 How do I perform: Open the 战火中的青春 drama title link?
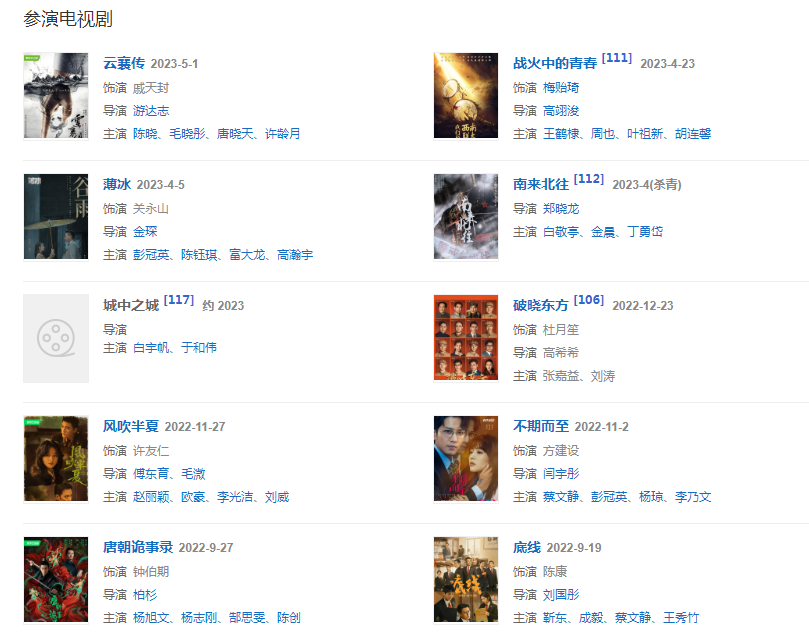[x=554, y=64]
